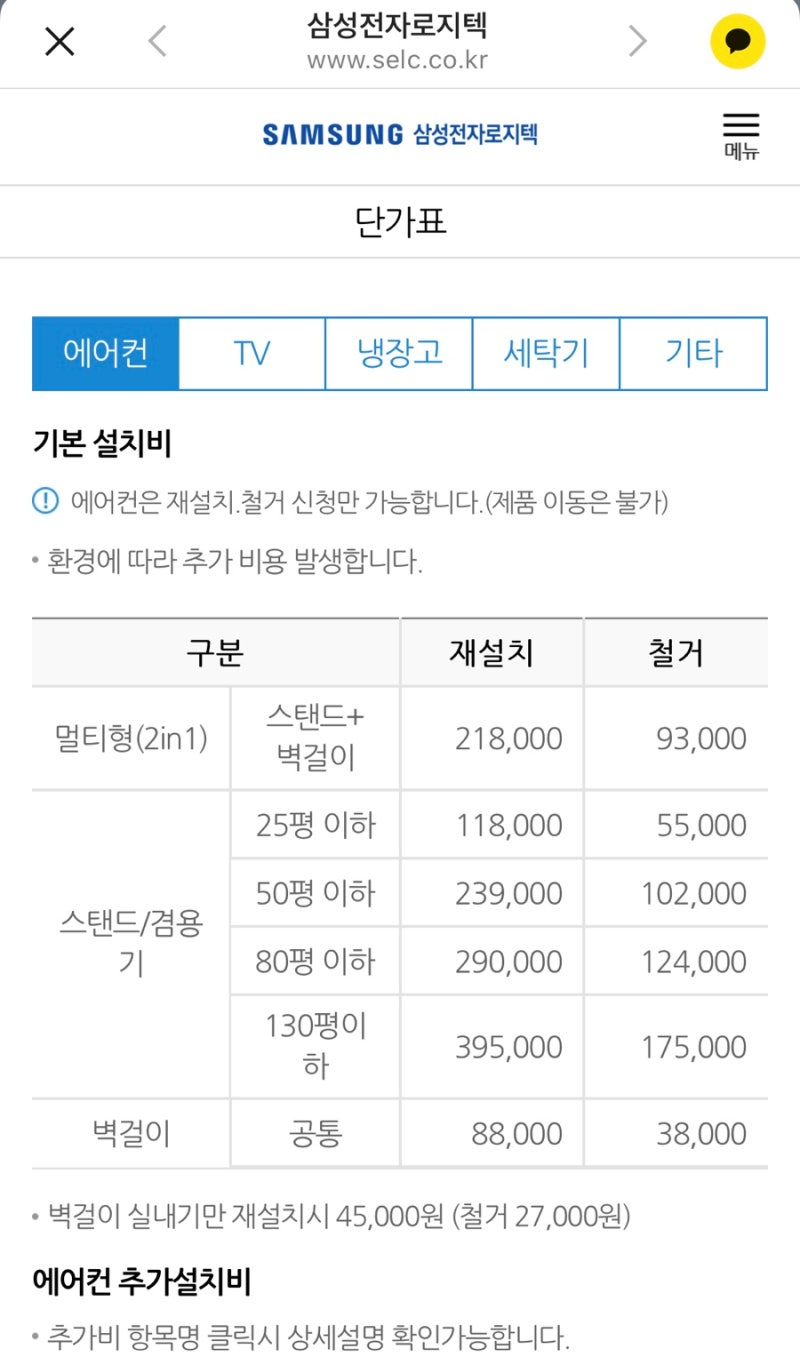
Task: Select the 에어컨 tab
Action: click(x=106, y=353)
